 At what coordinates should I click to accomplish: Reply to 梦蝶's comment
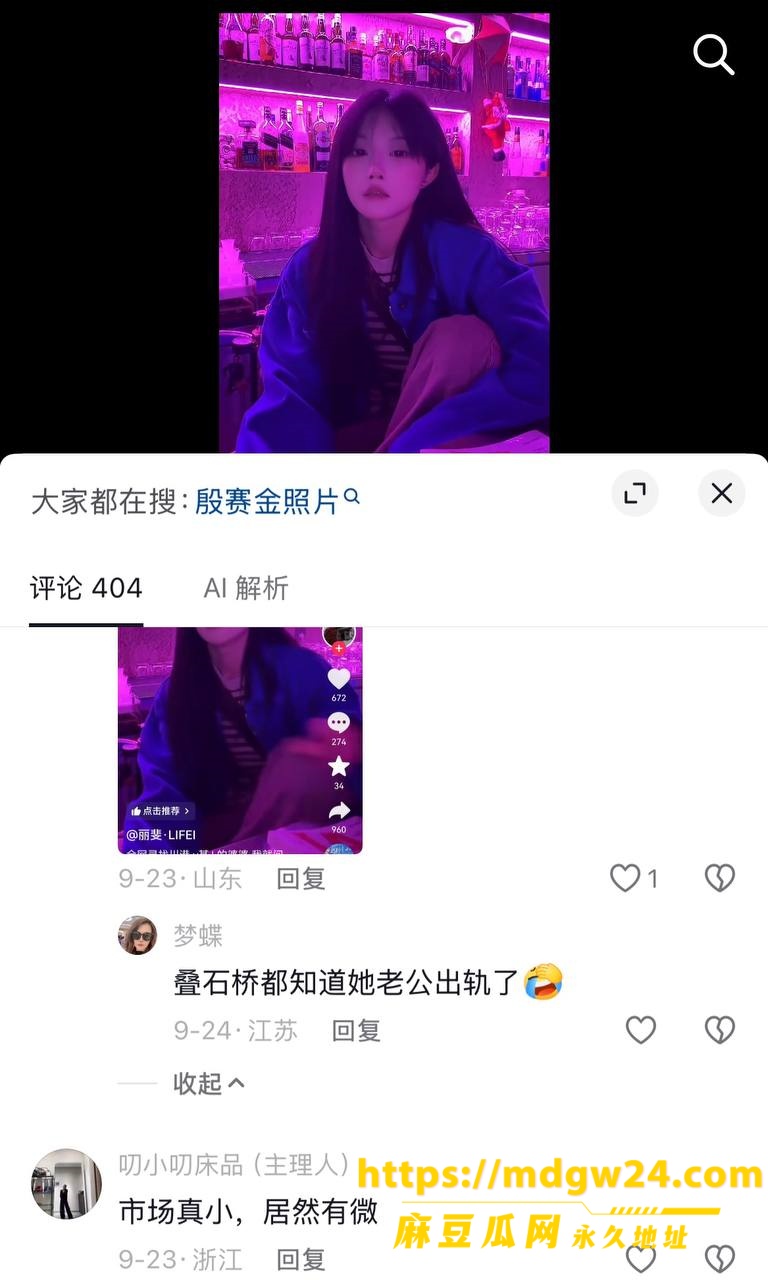[x=356, y=1031]
